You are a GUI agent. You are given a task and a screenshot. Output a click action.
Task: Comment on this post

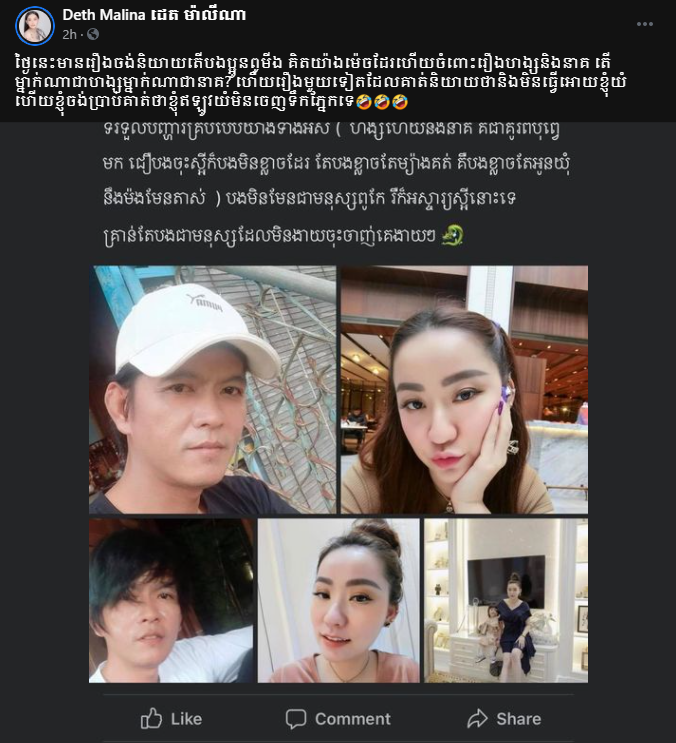tap(338, 718)
